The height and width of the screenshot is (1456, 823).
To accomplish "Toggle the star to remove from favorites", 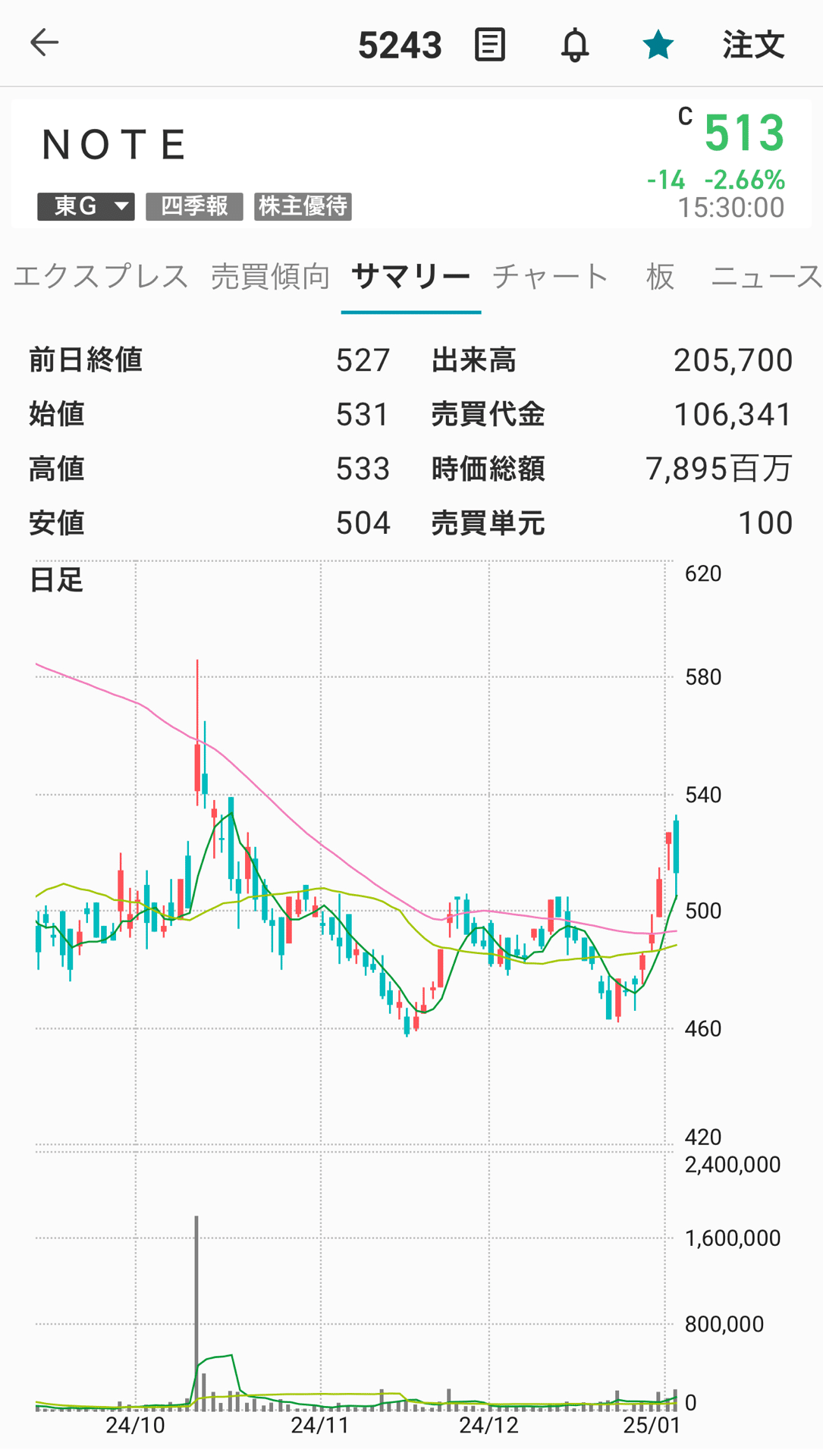I will point(657,43).
